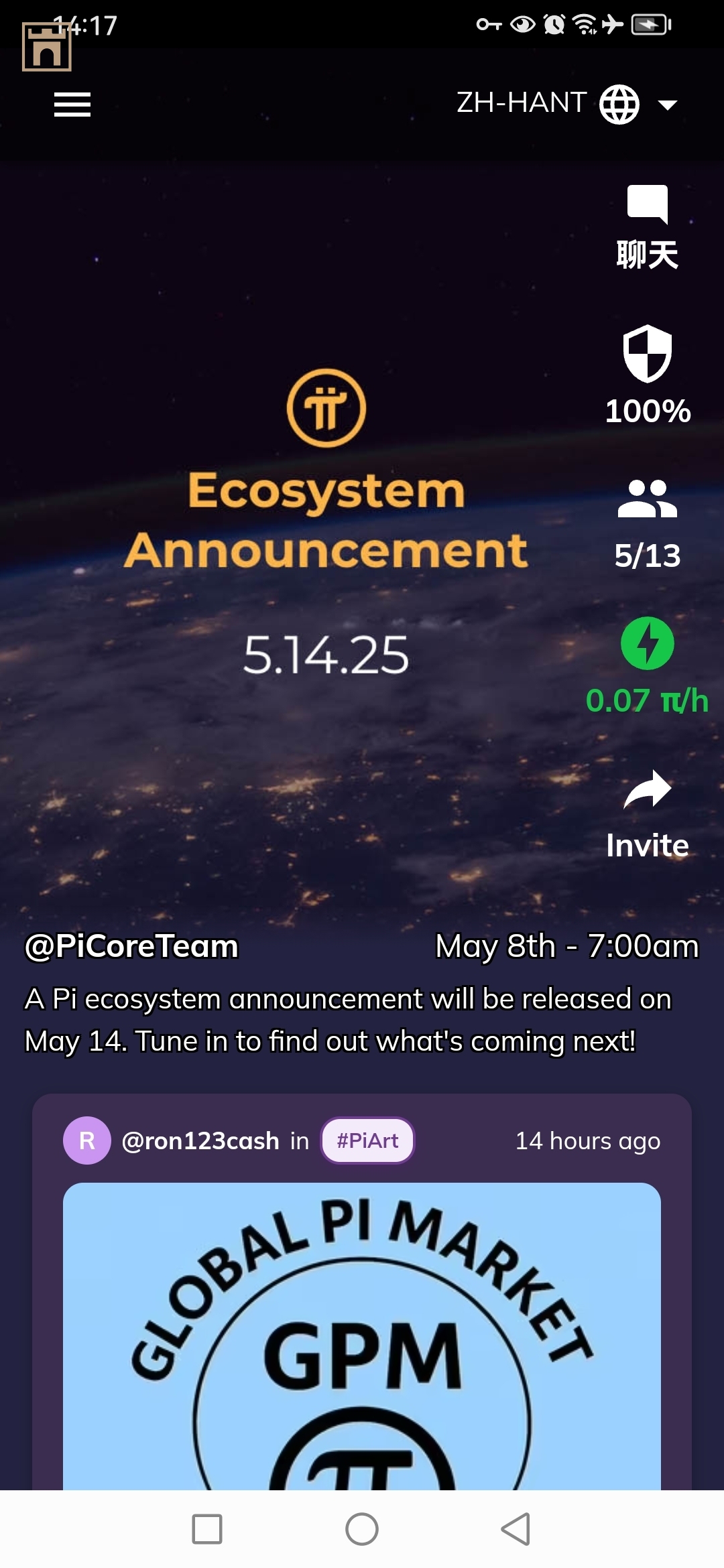Open the hamburger drawer menu
Image resolution: width=724 pixels, height=1568 pixels.
tap(72, 105)
